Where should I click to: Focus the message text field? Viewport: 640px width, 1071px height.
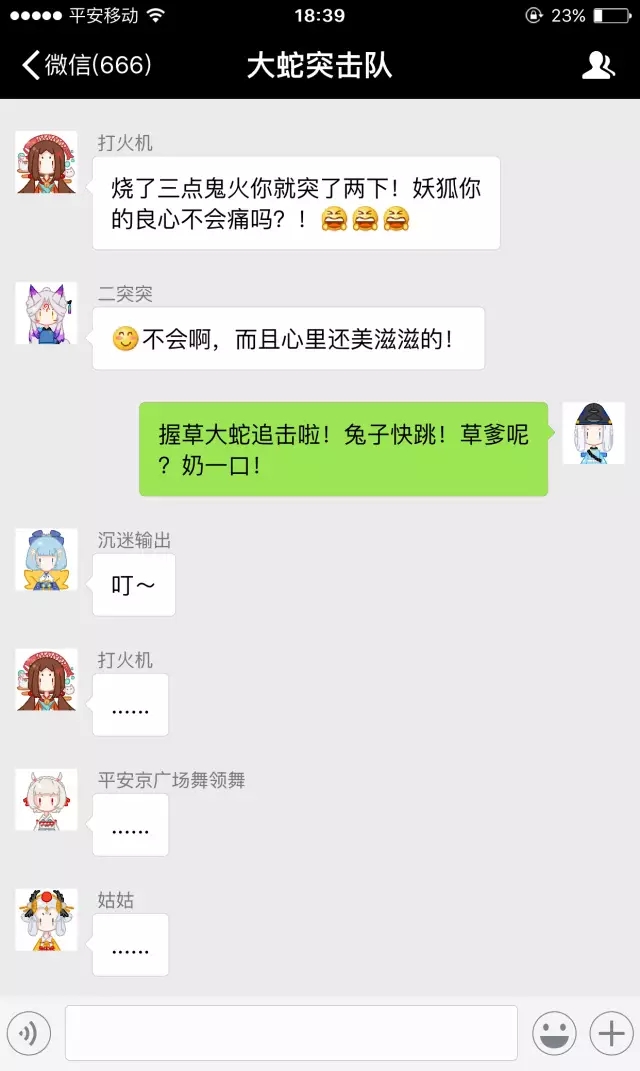click(291, 1033)
